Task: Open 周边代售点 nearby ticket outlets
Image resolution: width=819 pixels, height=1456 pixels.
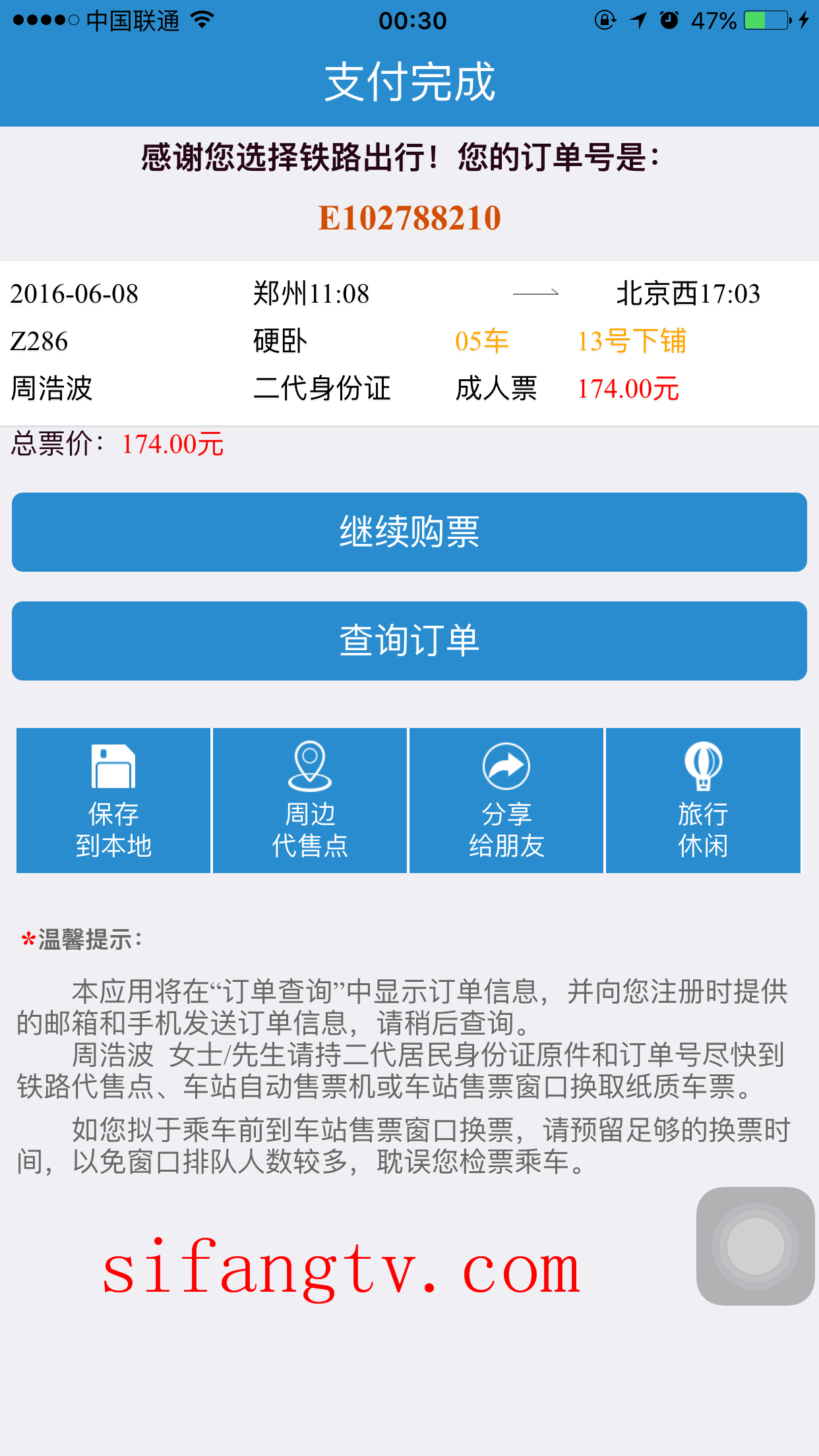Action: pos(309,801)
